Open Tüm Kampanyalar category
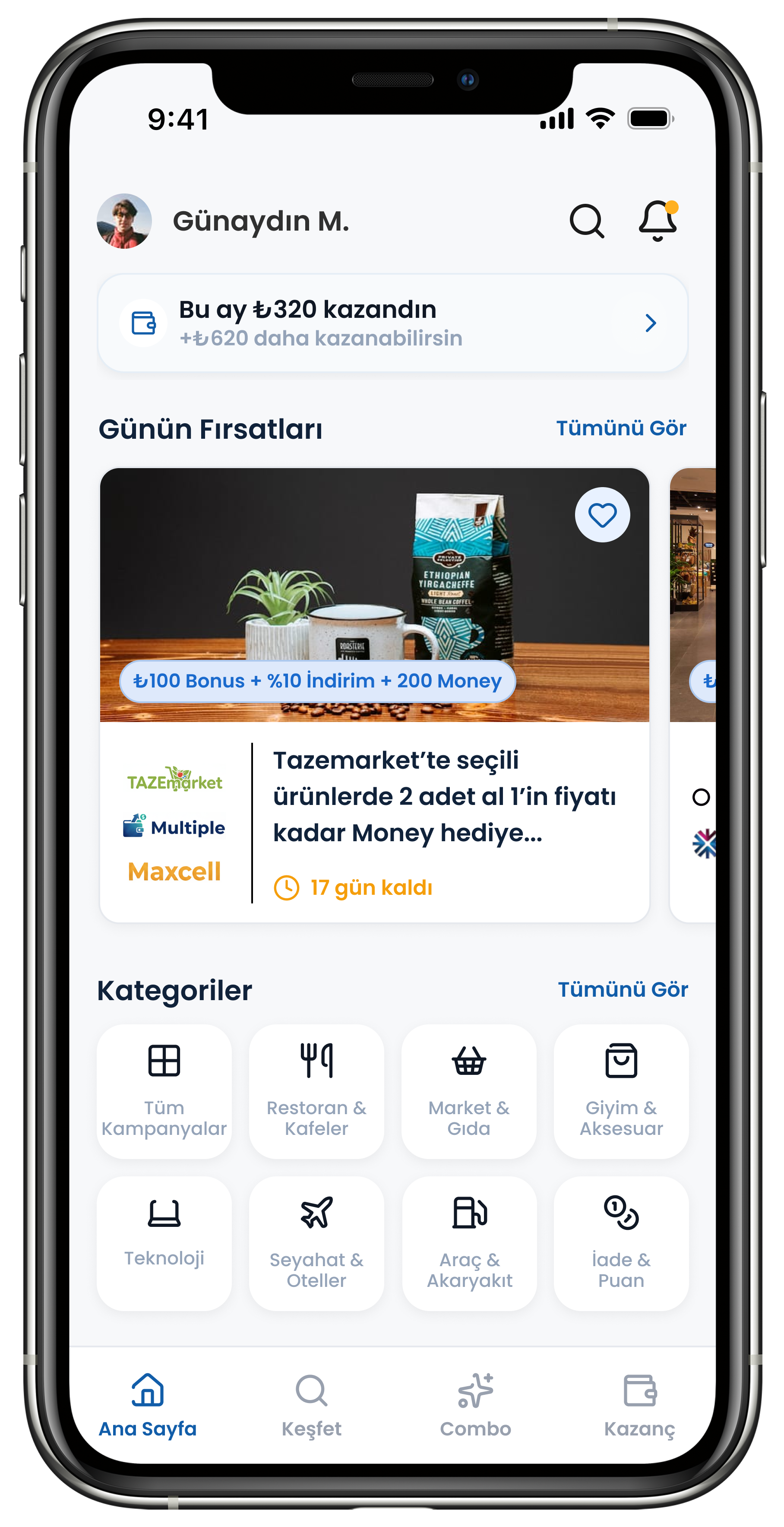Viewport: 784px width, 1527px height. click(x=164, y=1091)
